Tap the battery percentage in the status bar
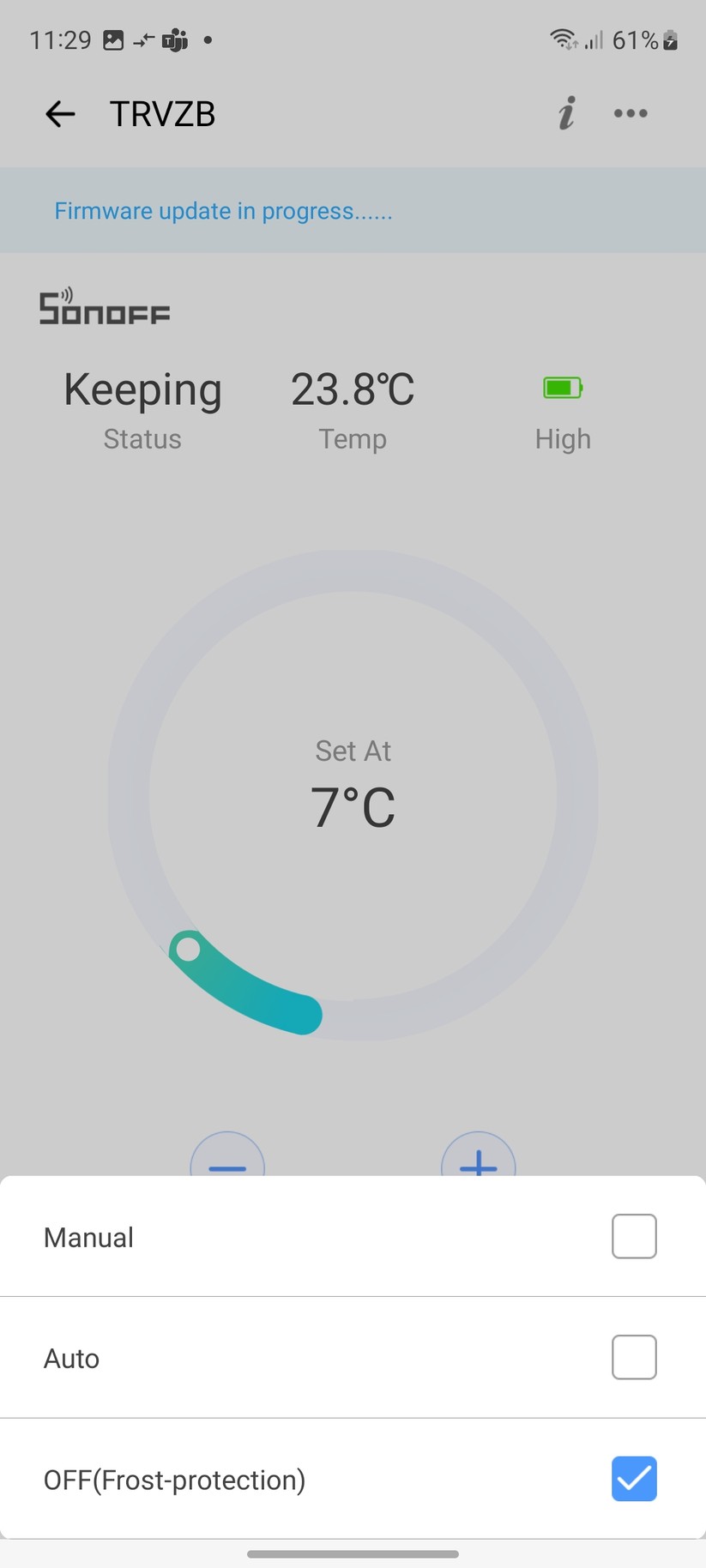 [x=635, y=39]
